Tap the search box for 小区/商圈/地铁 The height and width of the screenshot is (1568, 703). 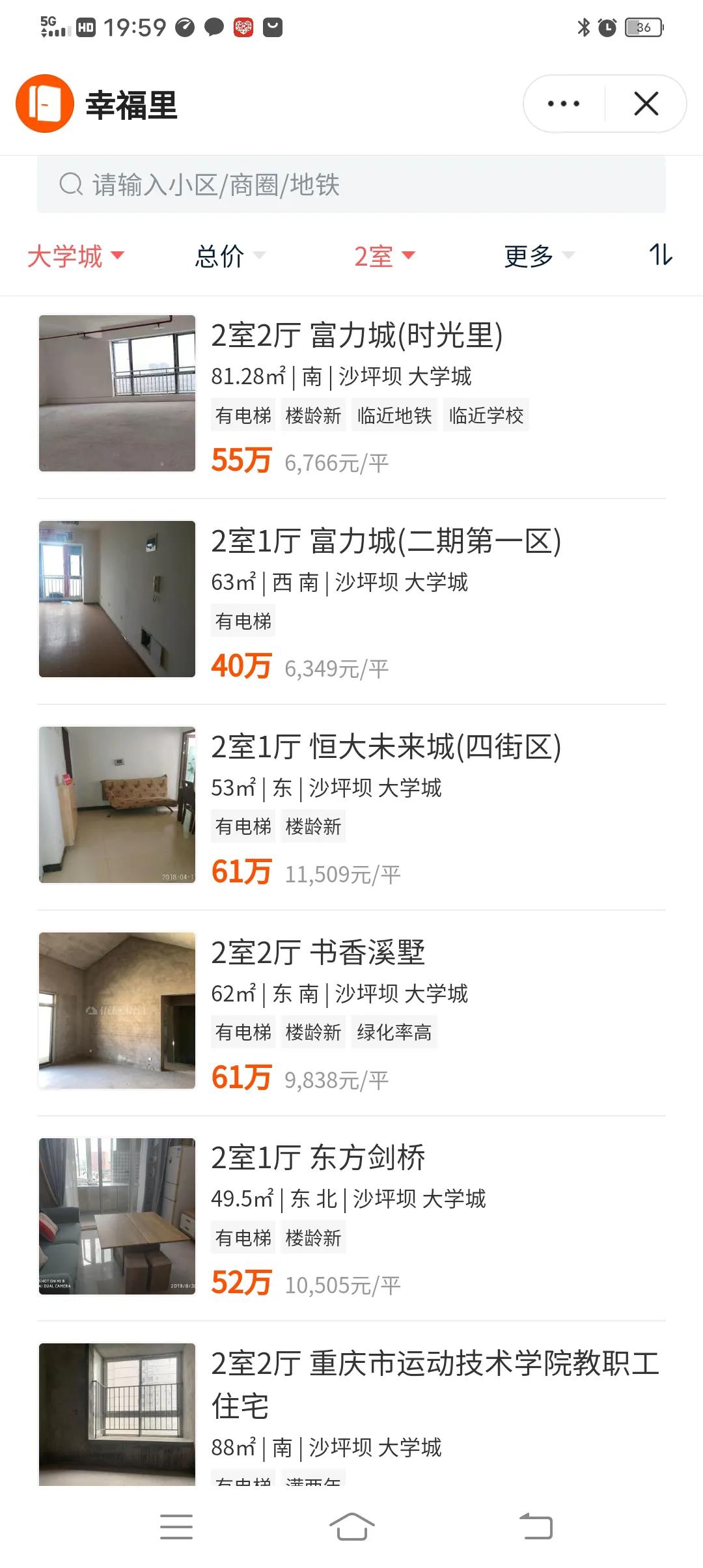(x=351, y=185)
